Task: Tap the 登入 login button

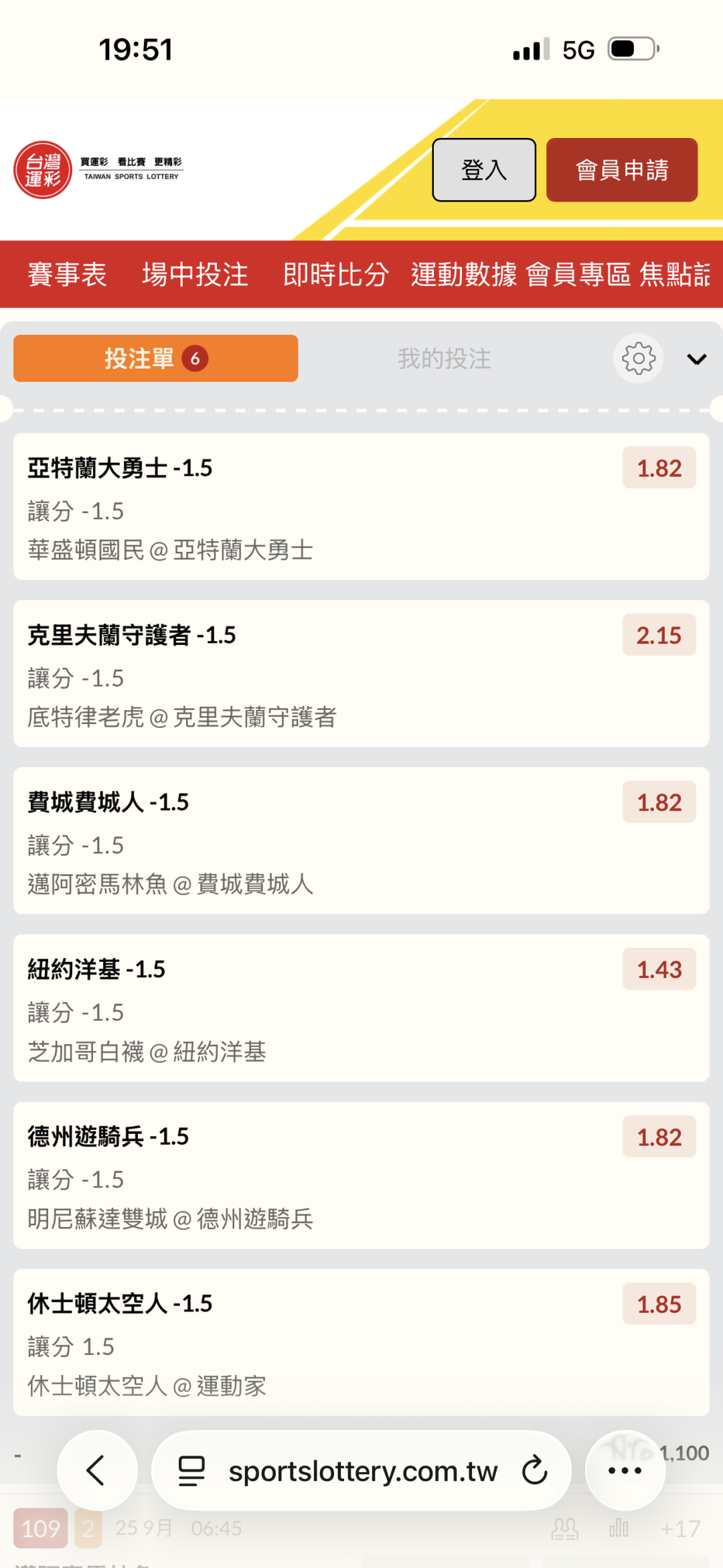Action: pos(483,170)
